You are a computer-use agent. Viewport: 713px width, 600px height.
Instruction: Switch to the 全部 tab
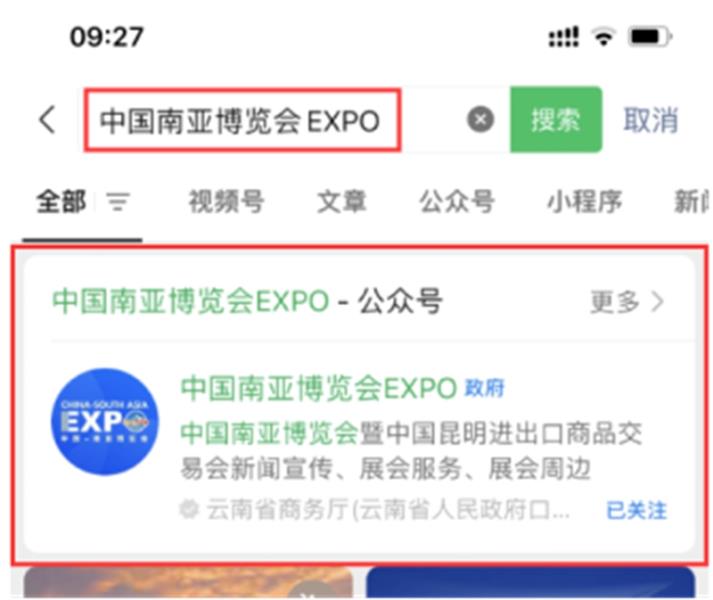[x=61, y=202]
